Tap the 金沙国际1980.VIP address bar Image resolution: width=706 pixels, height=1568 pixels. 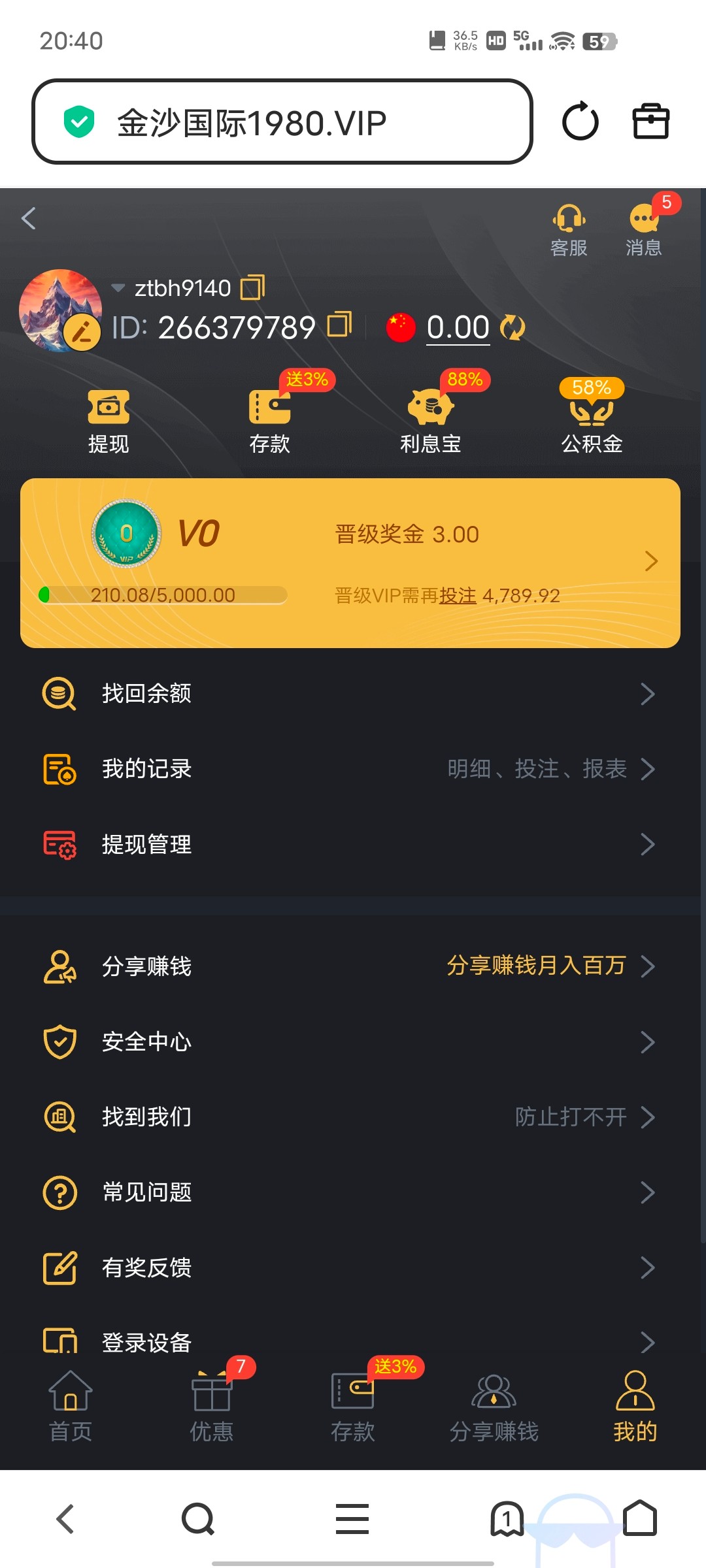[282, 122]
